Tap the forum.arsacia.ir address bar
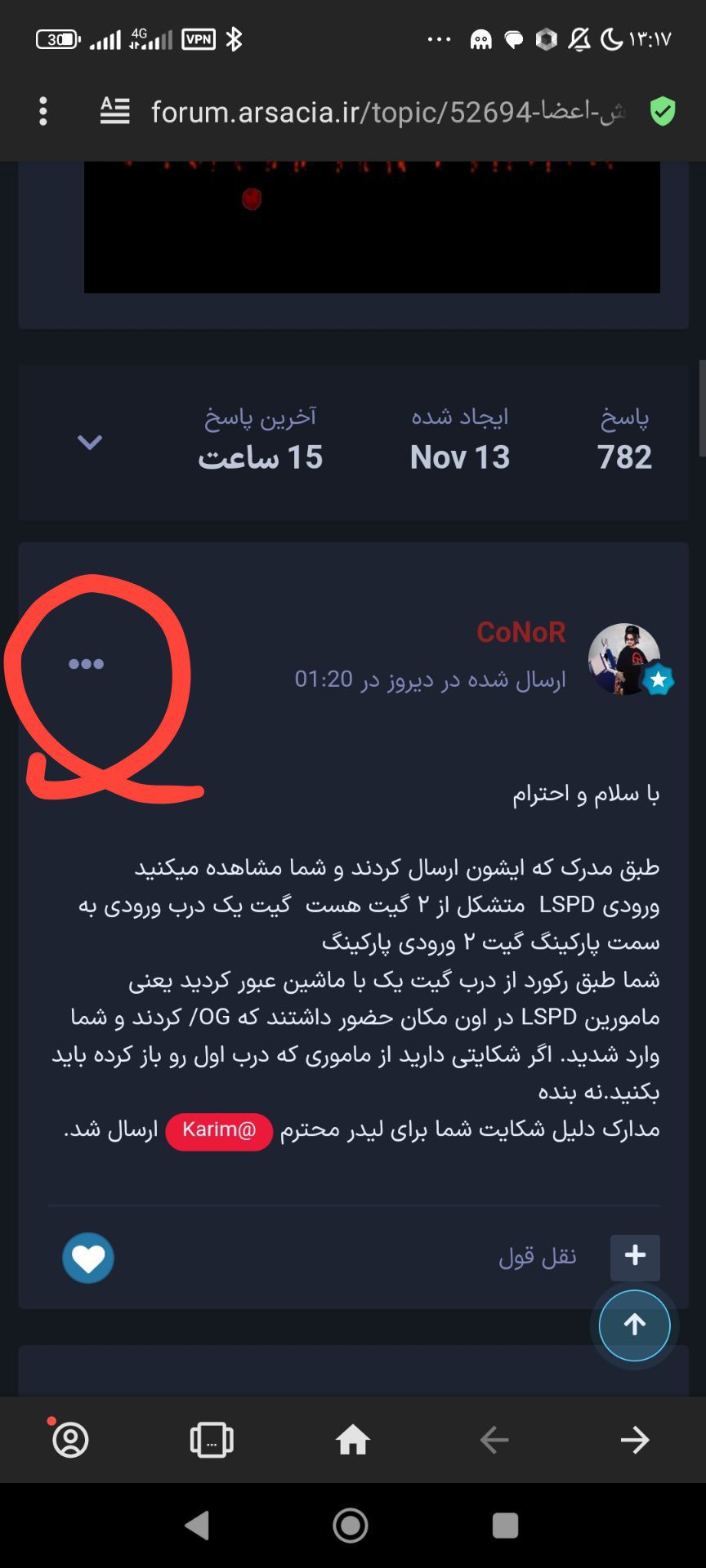 pos(388,111)
